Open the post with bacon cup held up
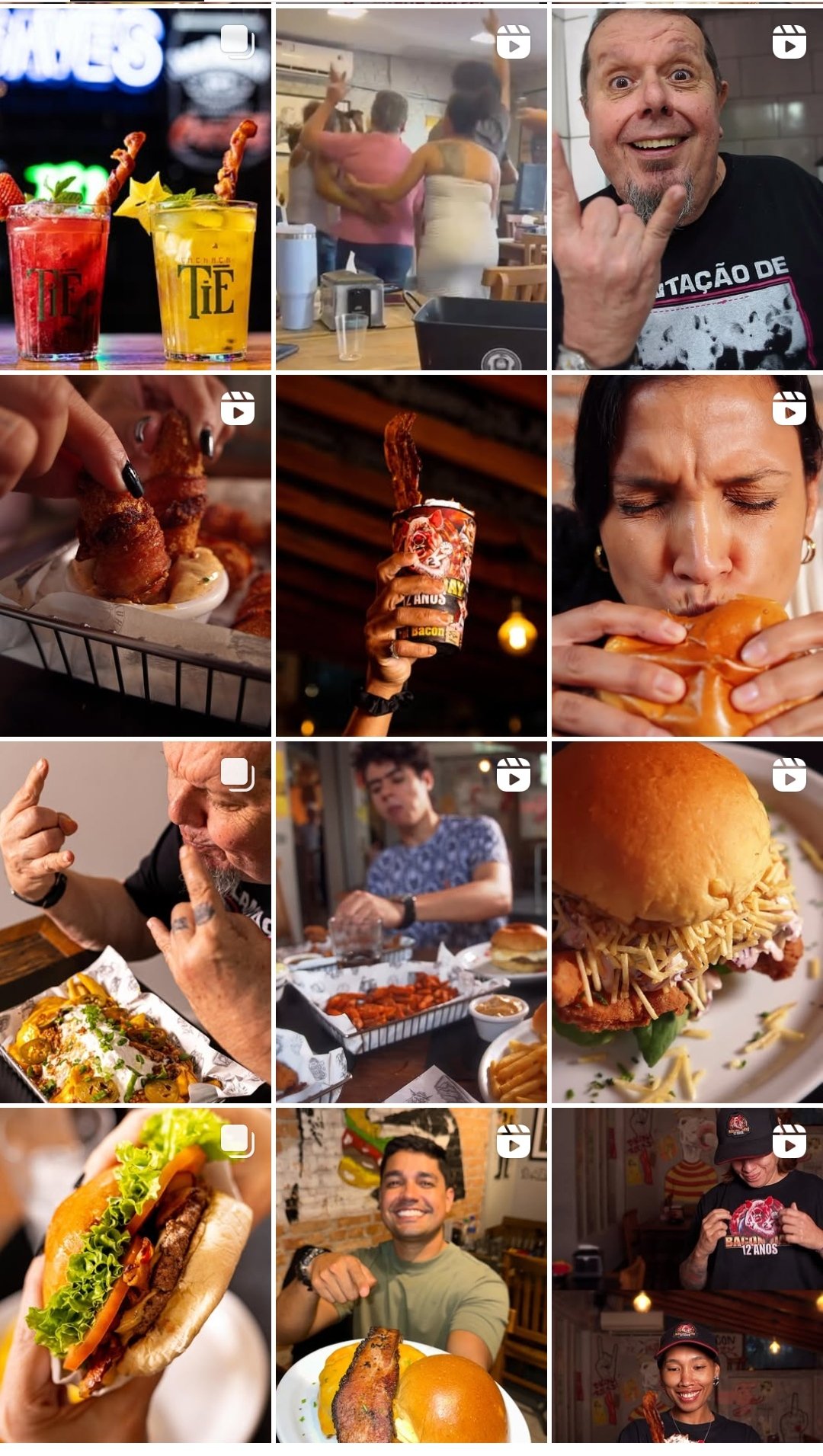Image resolution: width=823 pixels, height=1456 pixels. tap(411, 555)
